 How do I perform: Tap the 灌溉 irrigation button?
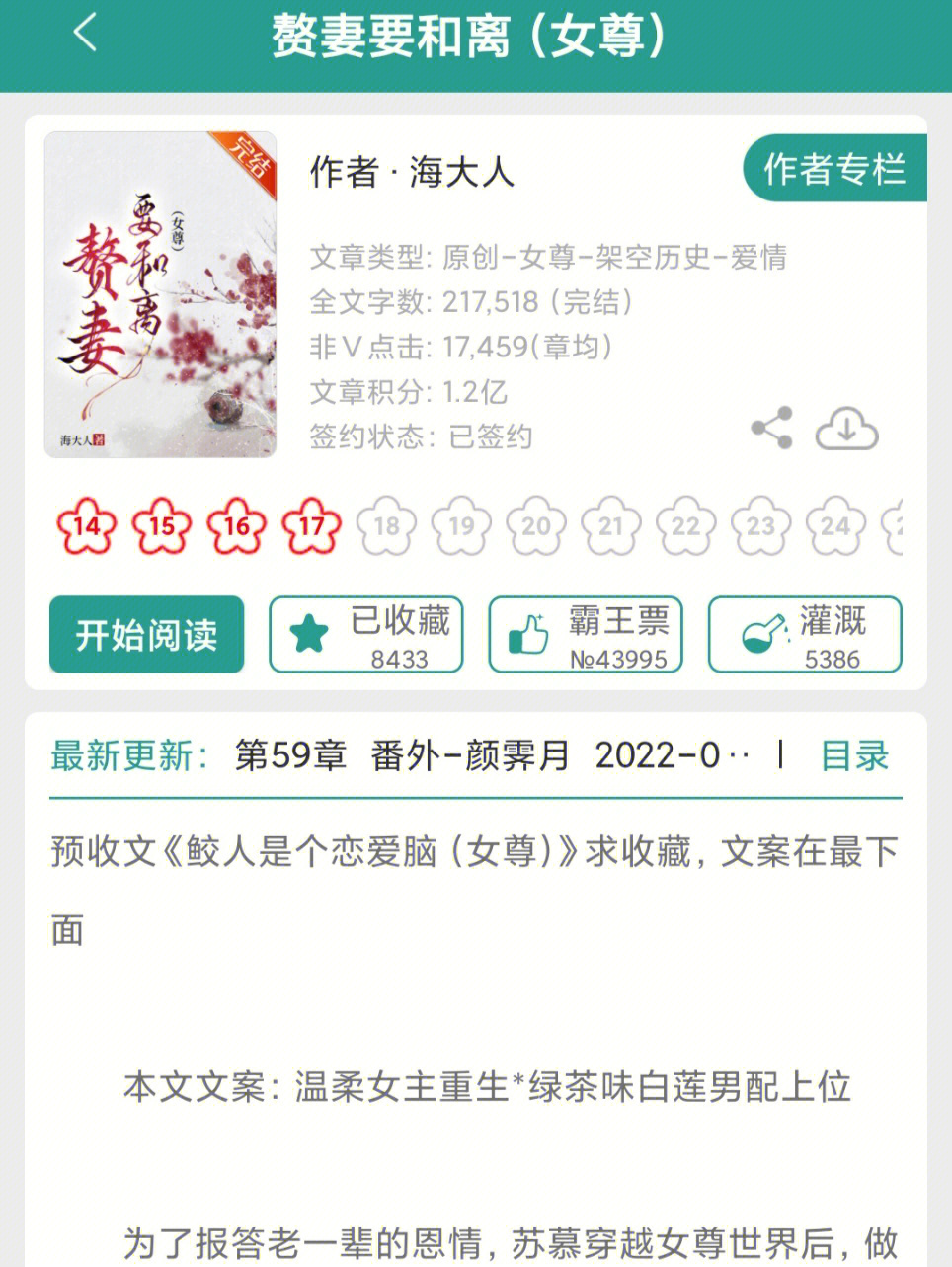[x=805, y=635]
